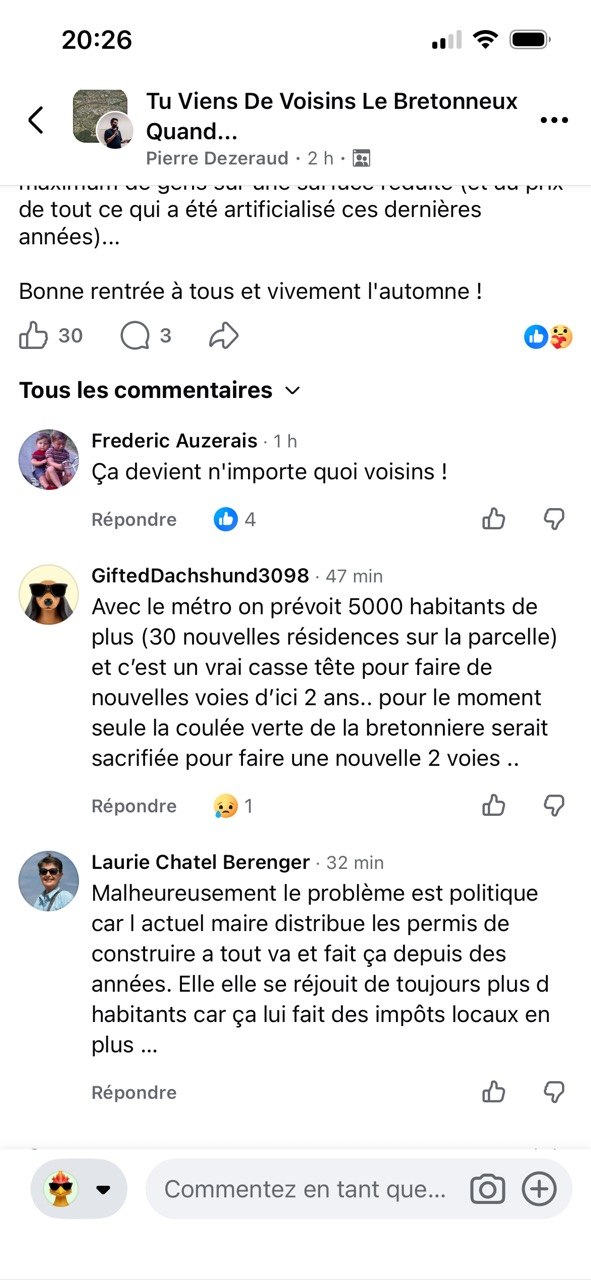The image size is (591, 1280).
Task: Reply to GiftedDachshund3098's comment
Action: (x=134, y=806)
